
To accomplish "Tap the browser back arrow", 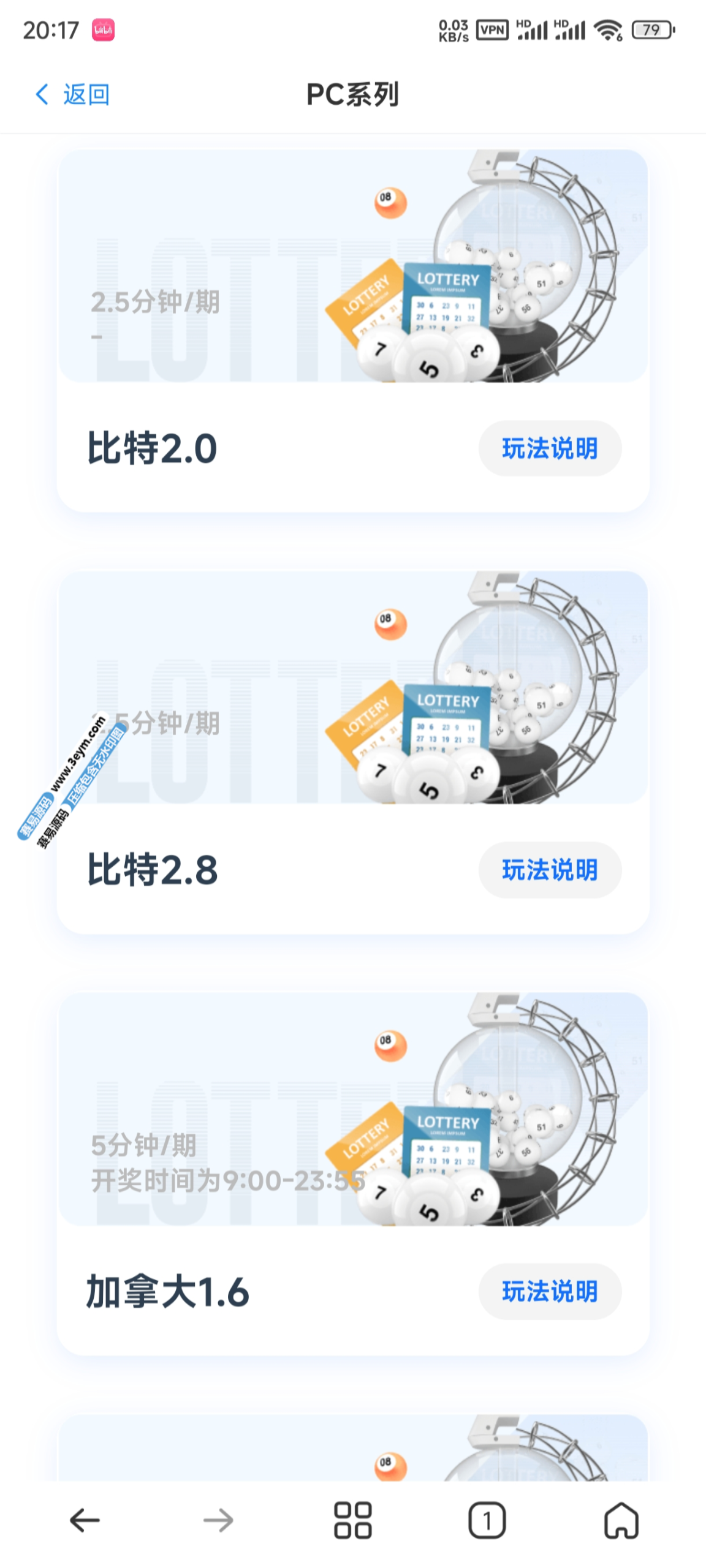I will 85,1520.
